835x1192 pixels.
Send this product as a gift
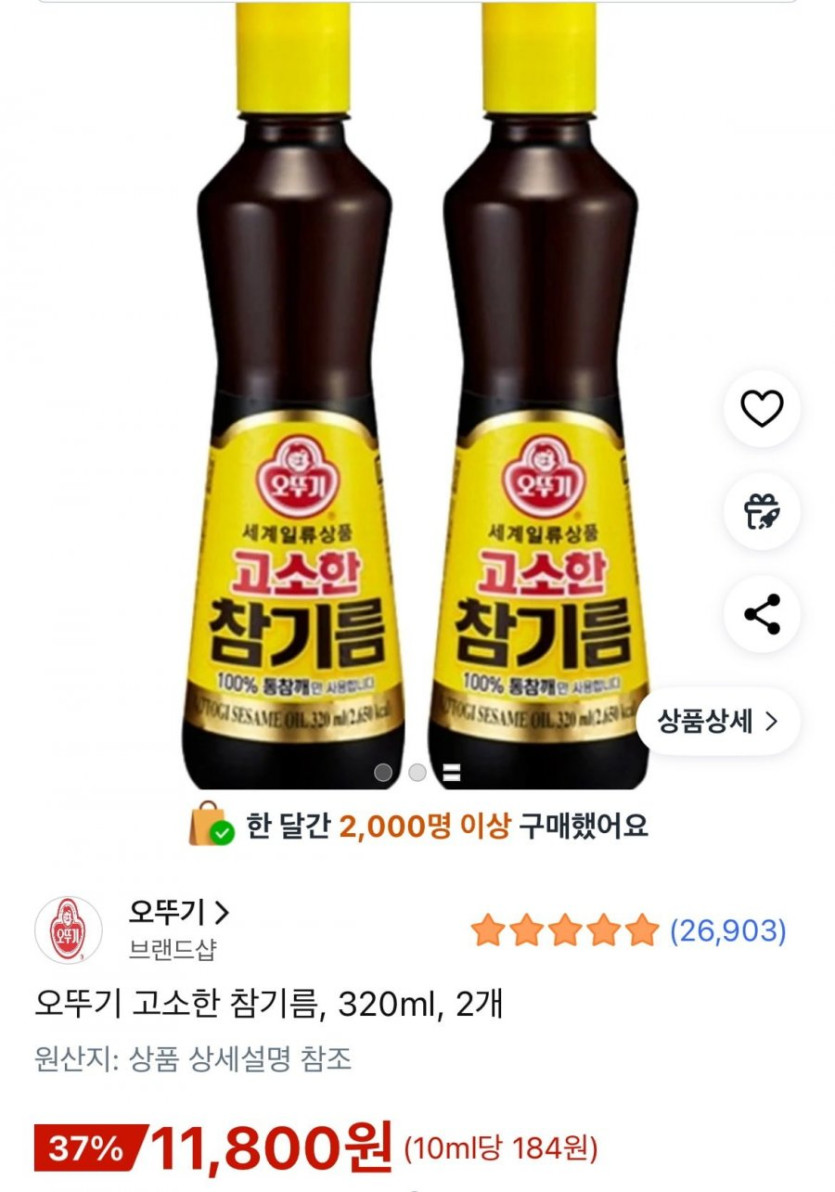pyautogui.click(x=762, y=512)
